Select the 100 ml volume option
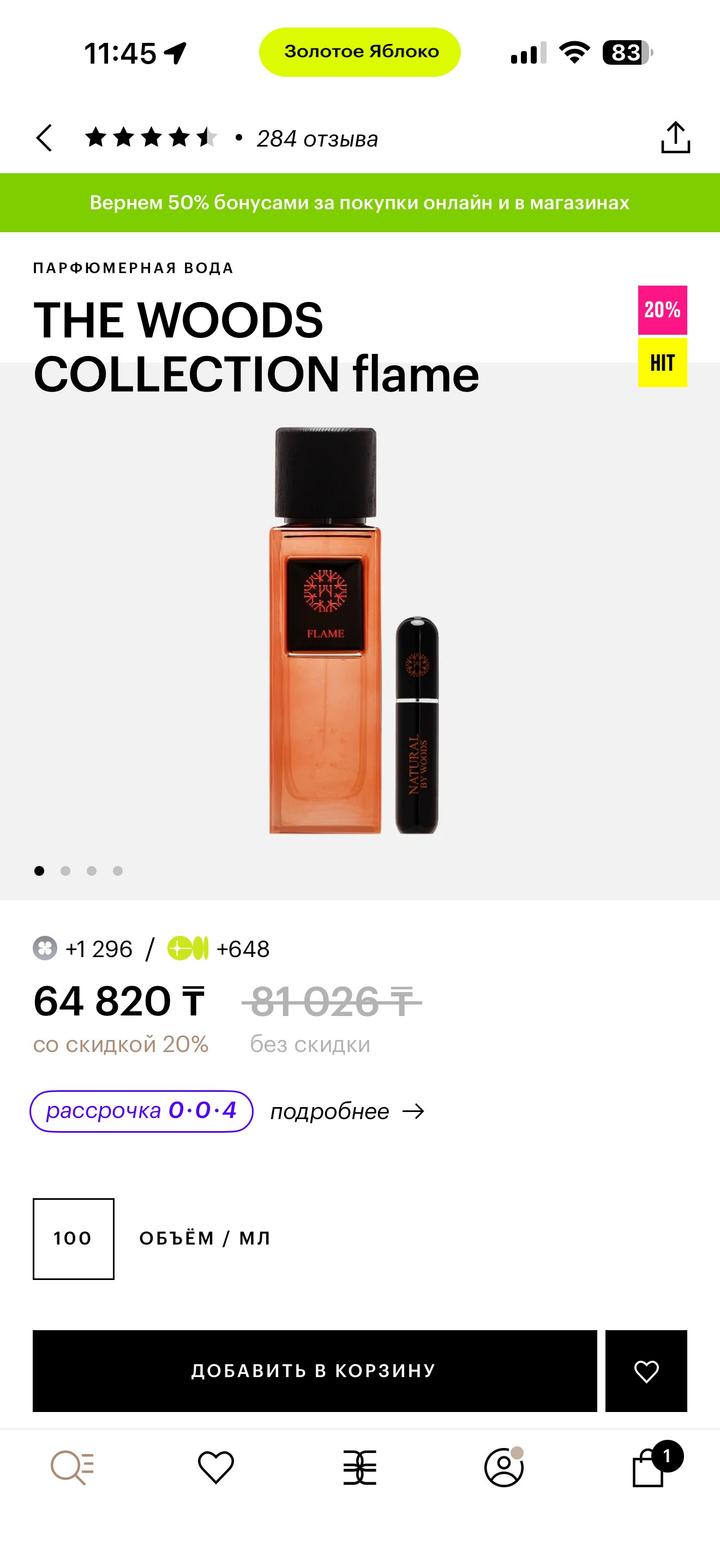Screen dimensions: 720x1564 click(x=73, y=1239)
